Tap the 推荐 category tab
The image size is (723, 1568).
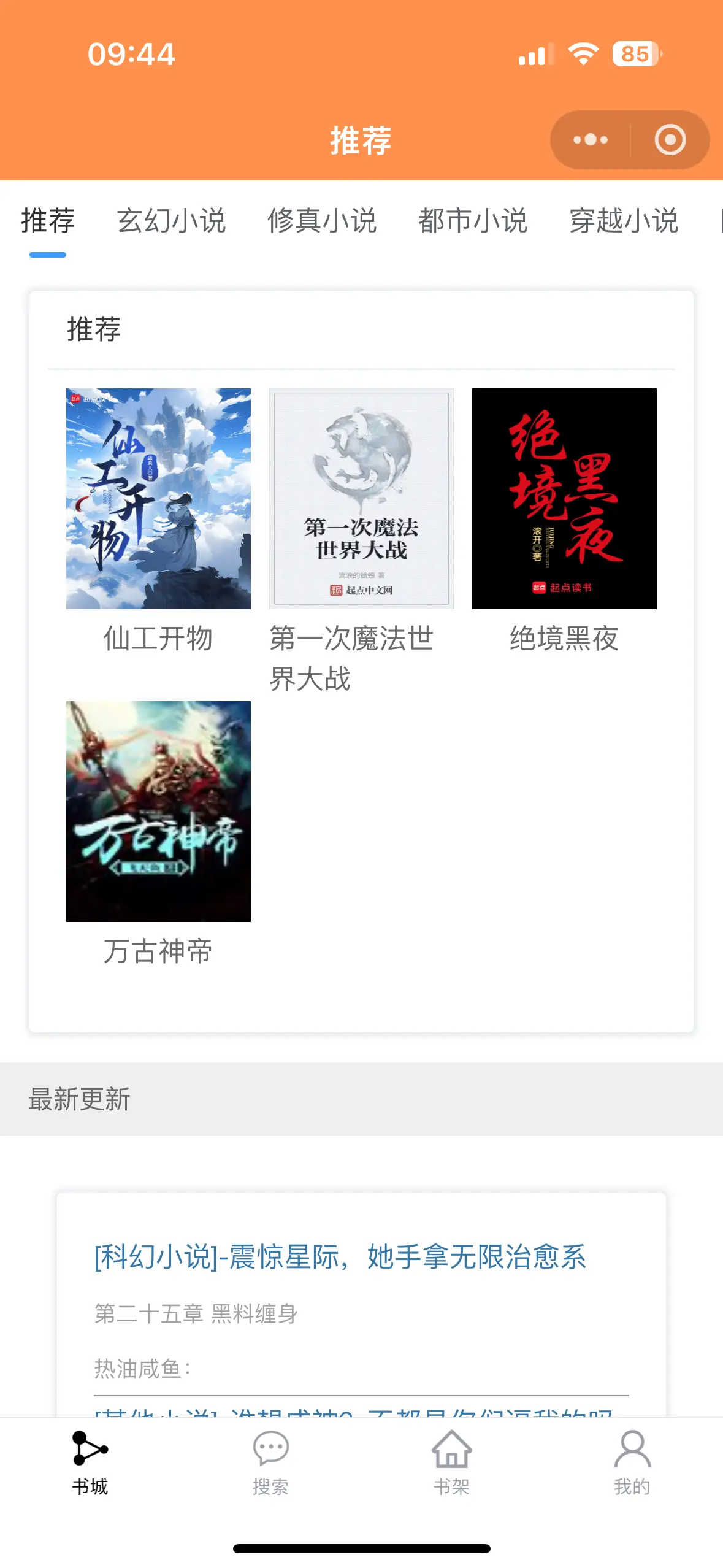point(48,221)
